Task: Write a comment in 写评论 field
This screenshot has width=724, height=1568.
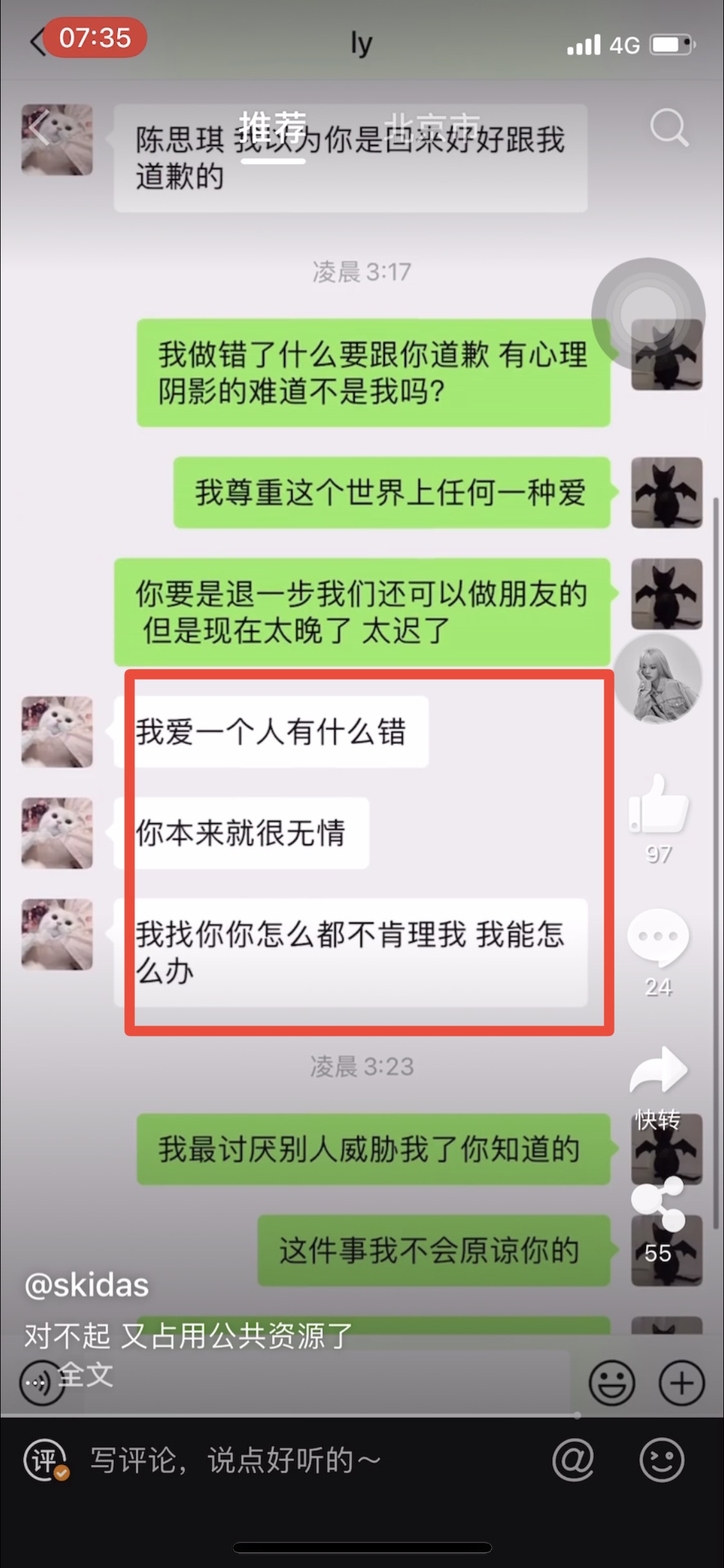Action: 235,1460
